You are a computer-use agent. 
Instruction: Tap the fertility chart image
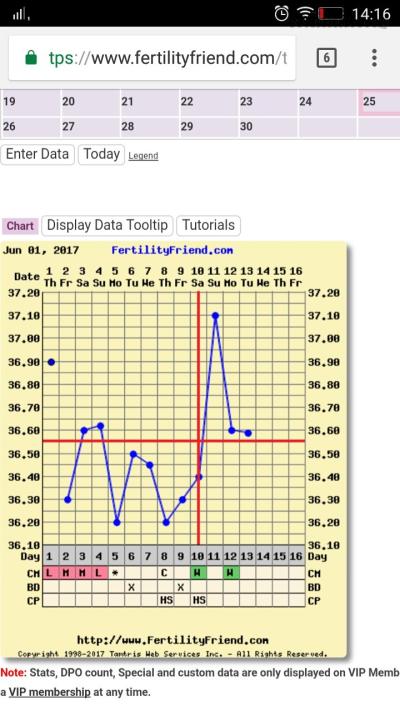(x=174, y=450)
